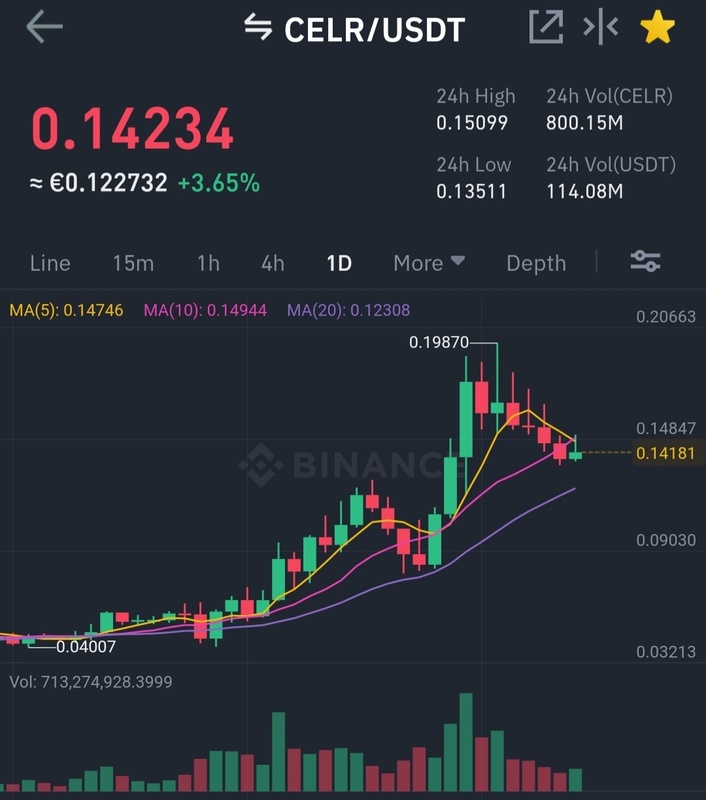
Task: Switch trading pair next to CELR/USDT
Action: click(259, 28)
